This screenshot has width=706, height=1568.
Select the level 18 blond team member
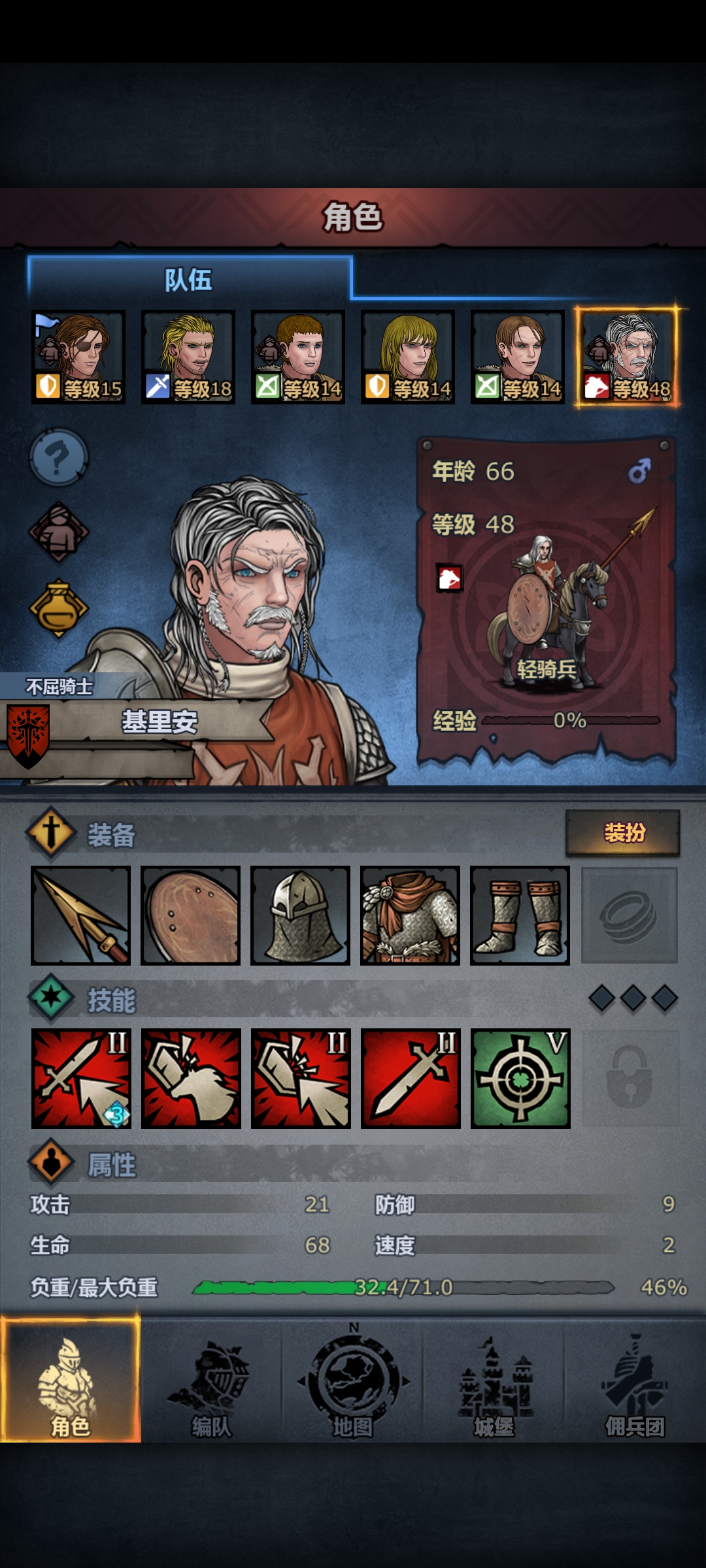188,357
